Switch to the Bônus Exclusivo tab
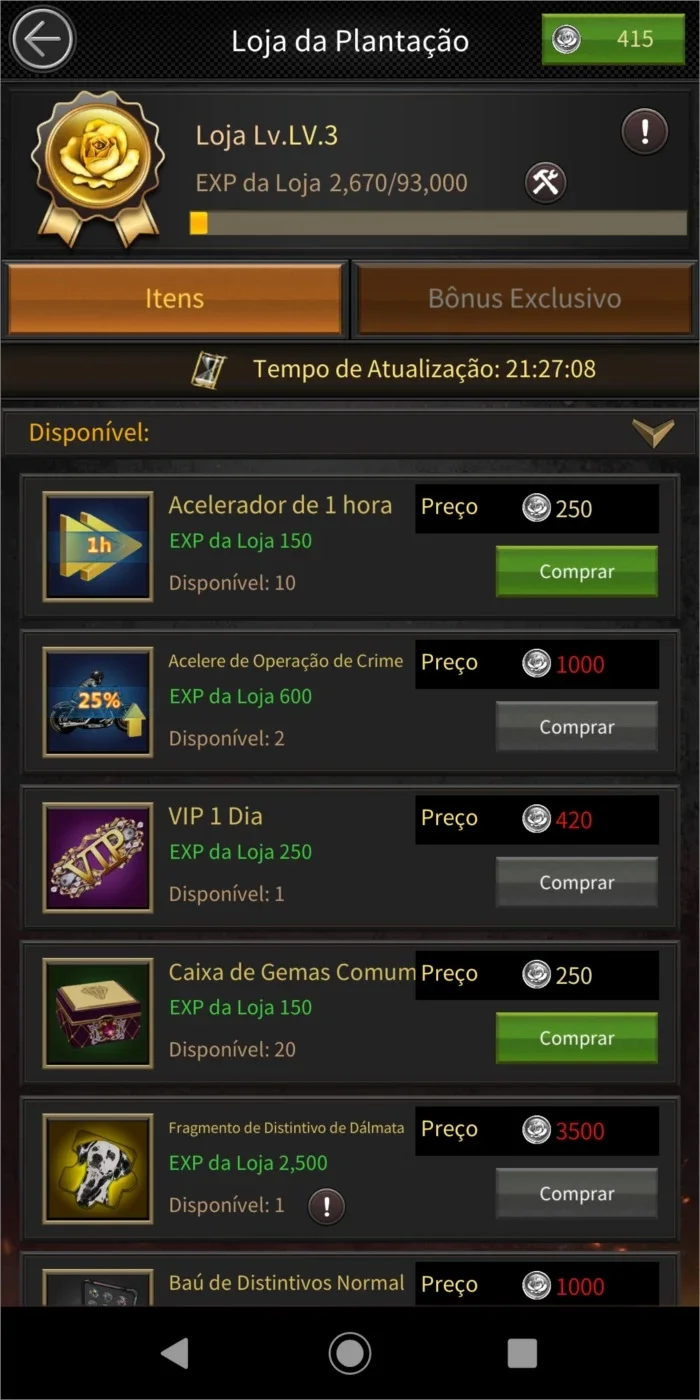This screenshot has width=700, height=1400. pyautogui.click(x=524, y=298)
